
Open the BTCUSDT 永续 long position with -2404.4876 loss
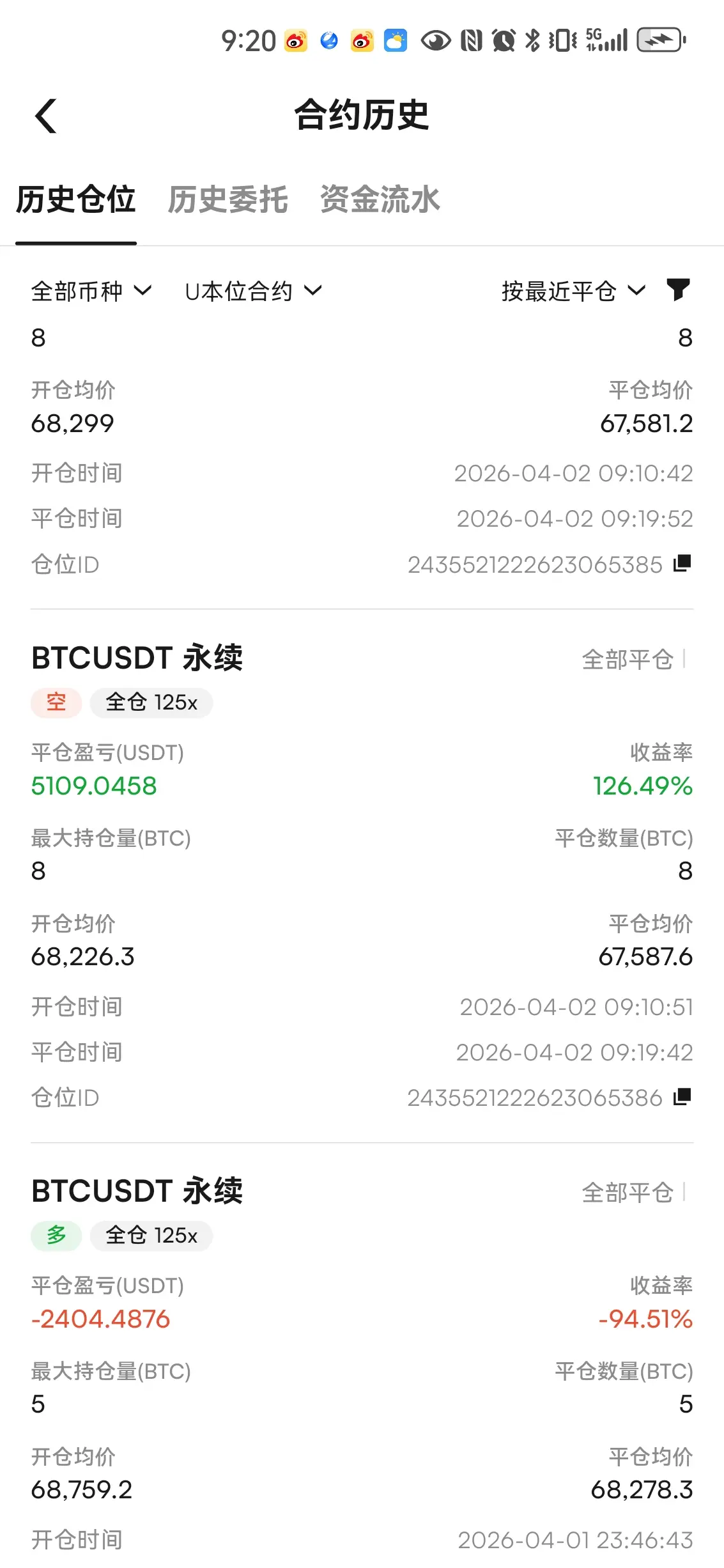(137, 1192)
